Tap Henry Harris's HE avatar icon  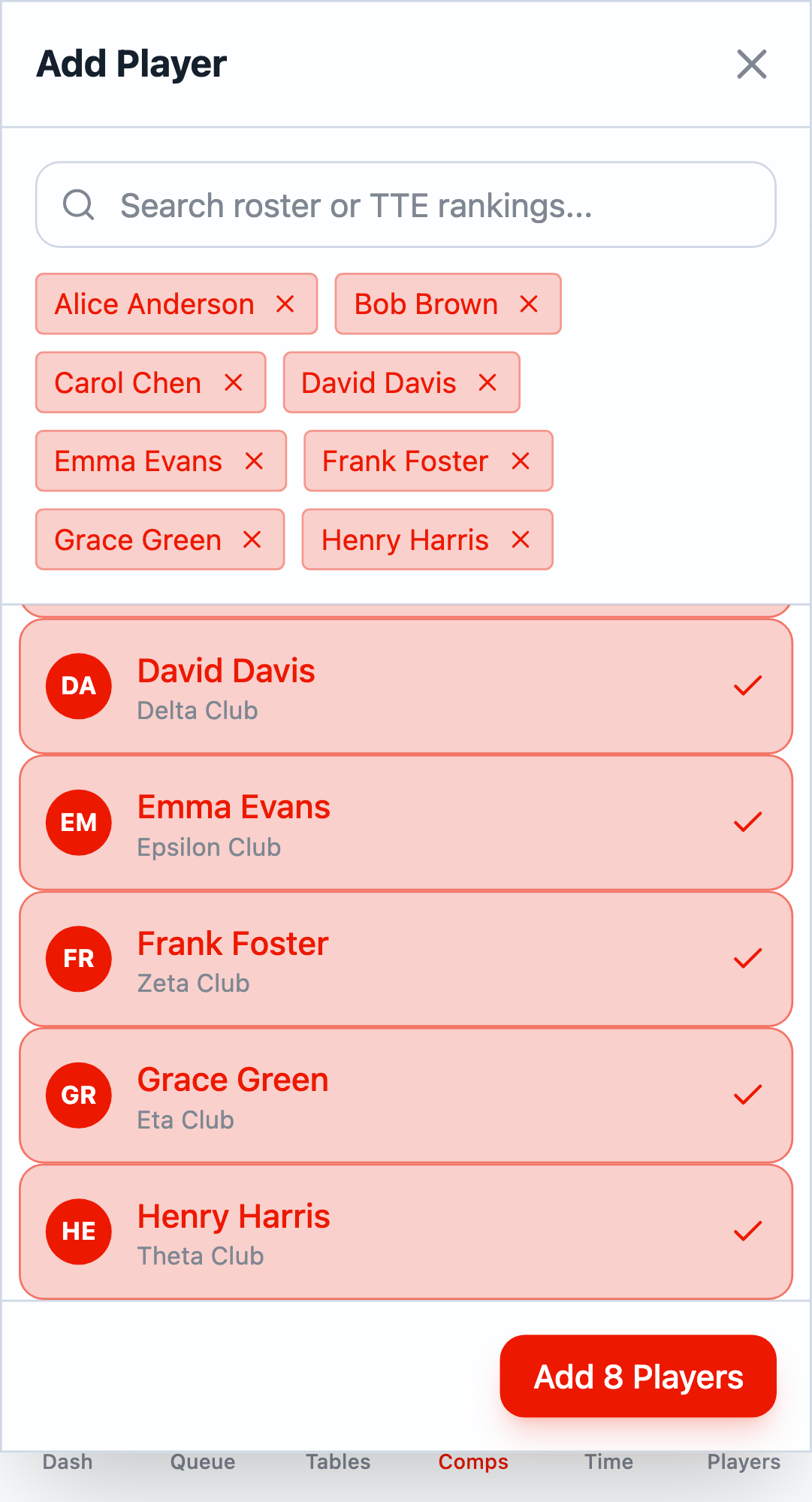(78, 1232)
